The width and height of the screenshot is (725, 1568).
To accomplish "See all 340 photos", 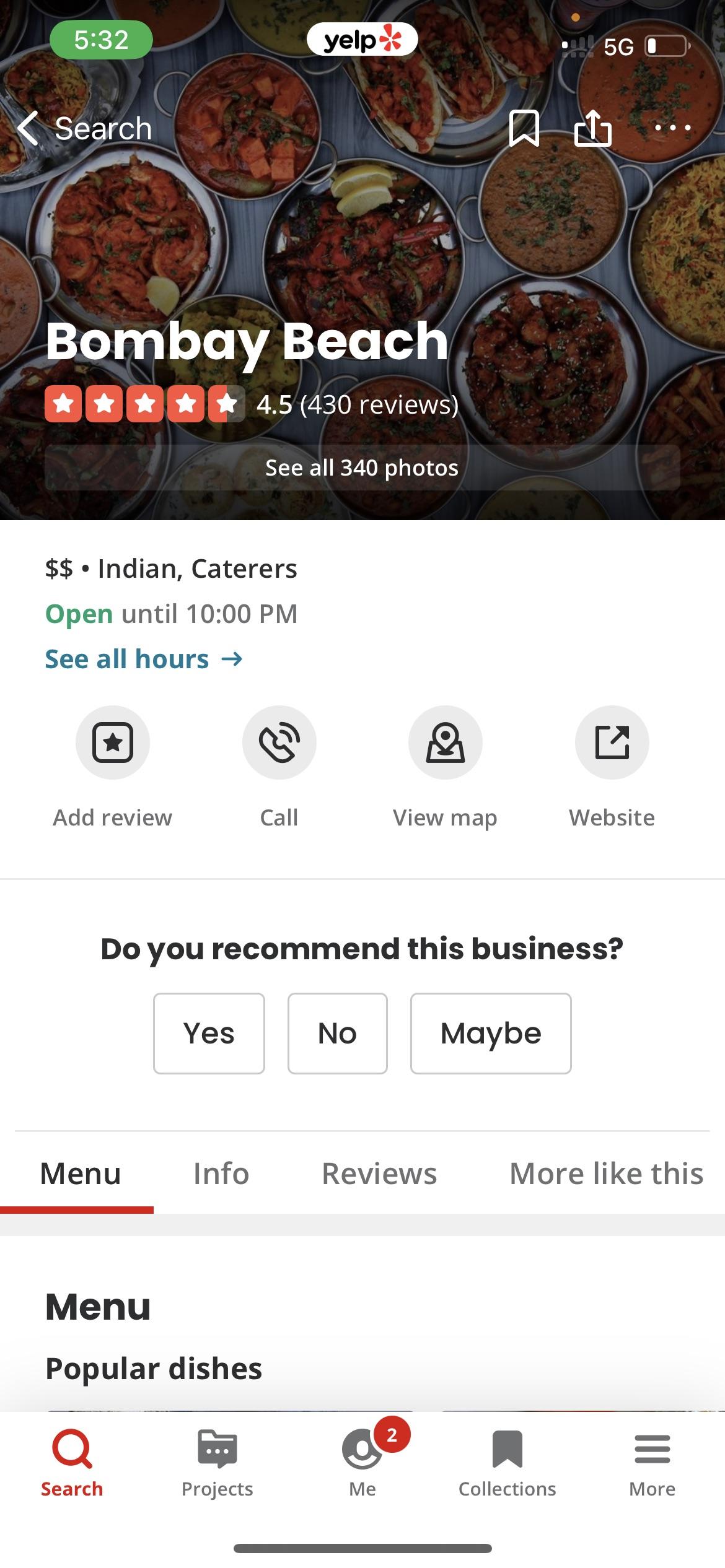I will point(362,468).
